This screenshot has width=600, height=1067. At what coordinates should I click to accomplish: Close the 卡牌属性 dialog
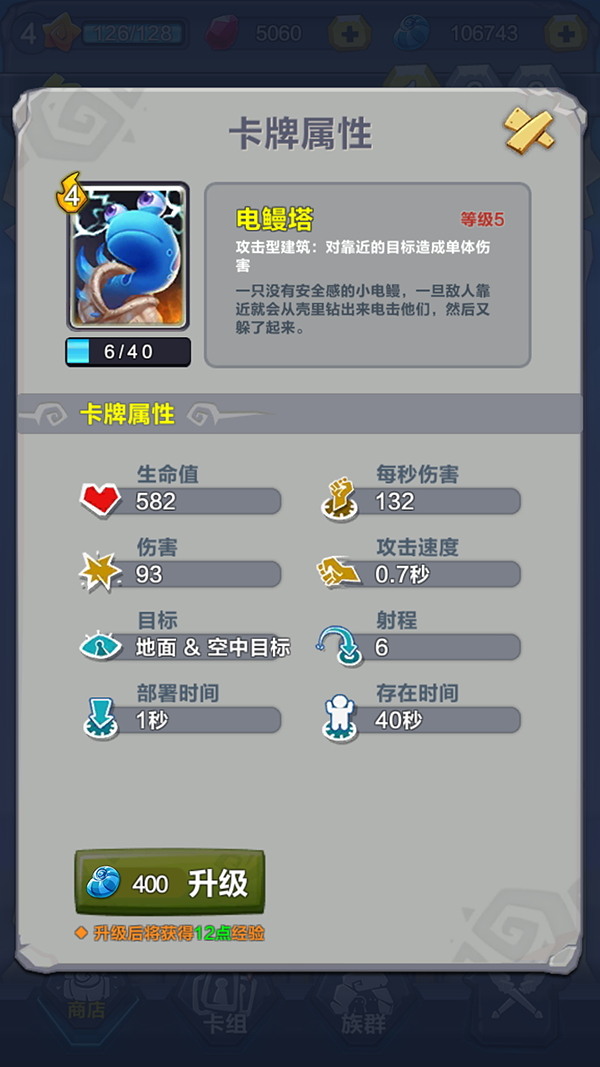(x=528, y=131)
